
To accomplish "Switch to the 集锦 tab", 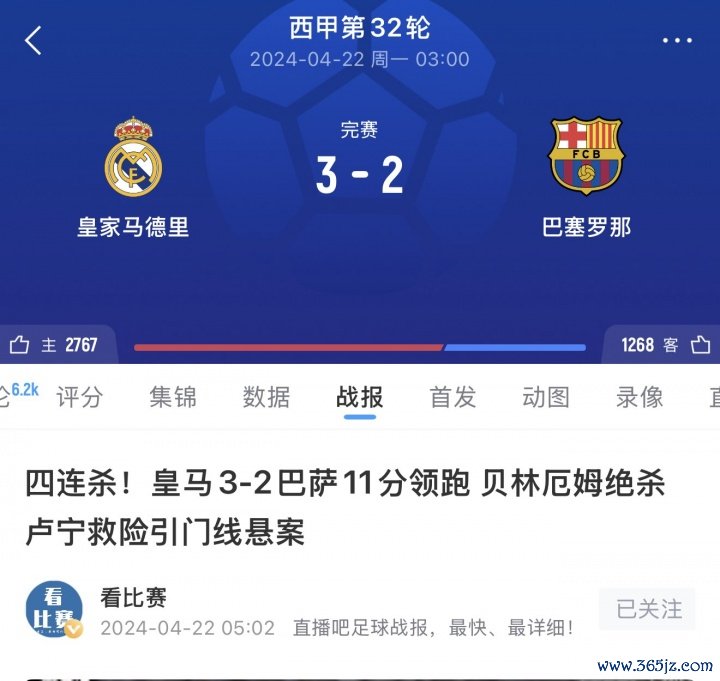I will click(x=173, y=397).
